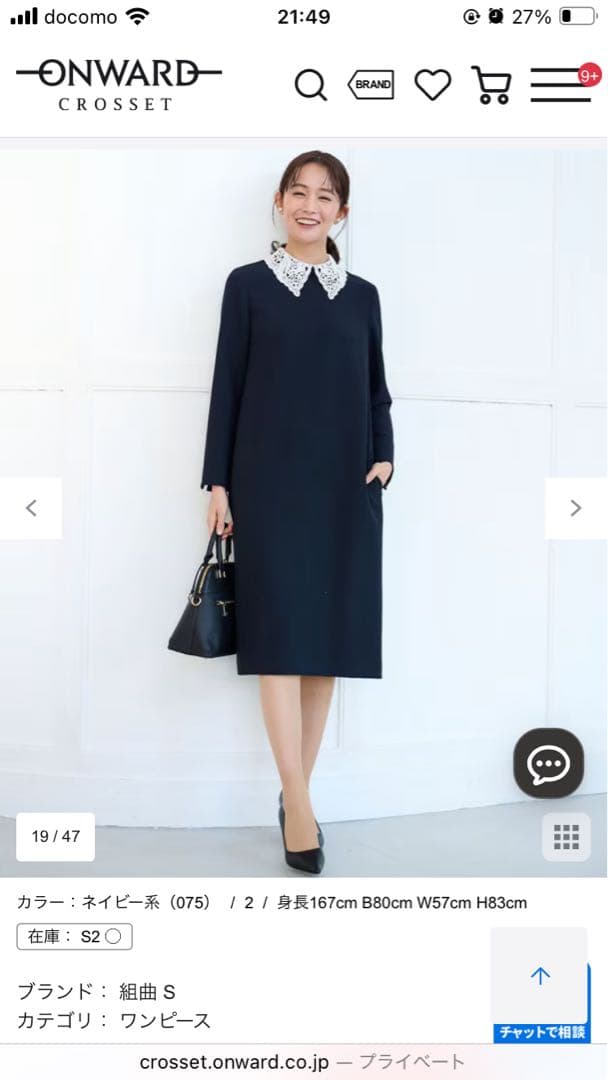Open the search magnifier icon
Viewport: 608px width, 1080px height.
click(311, 85)
